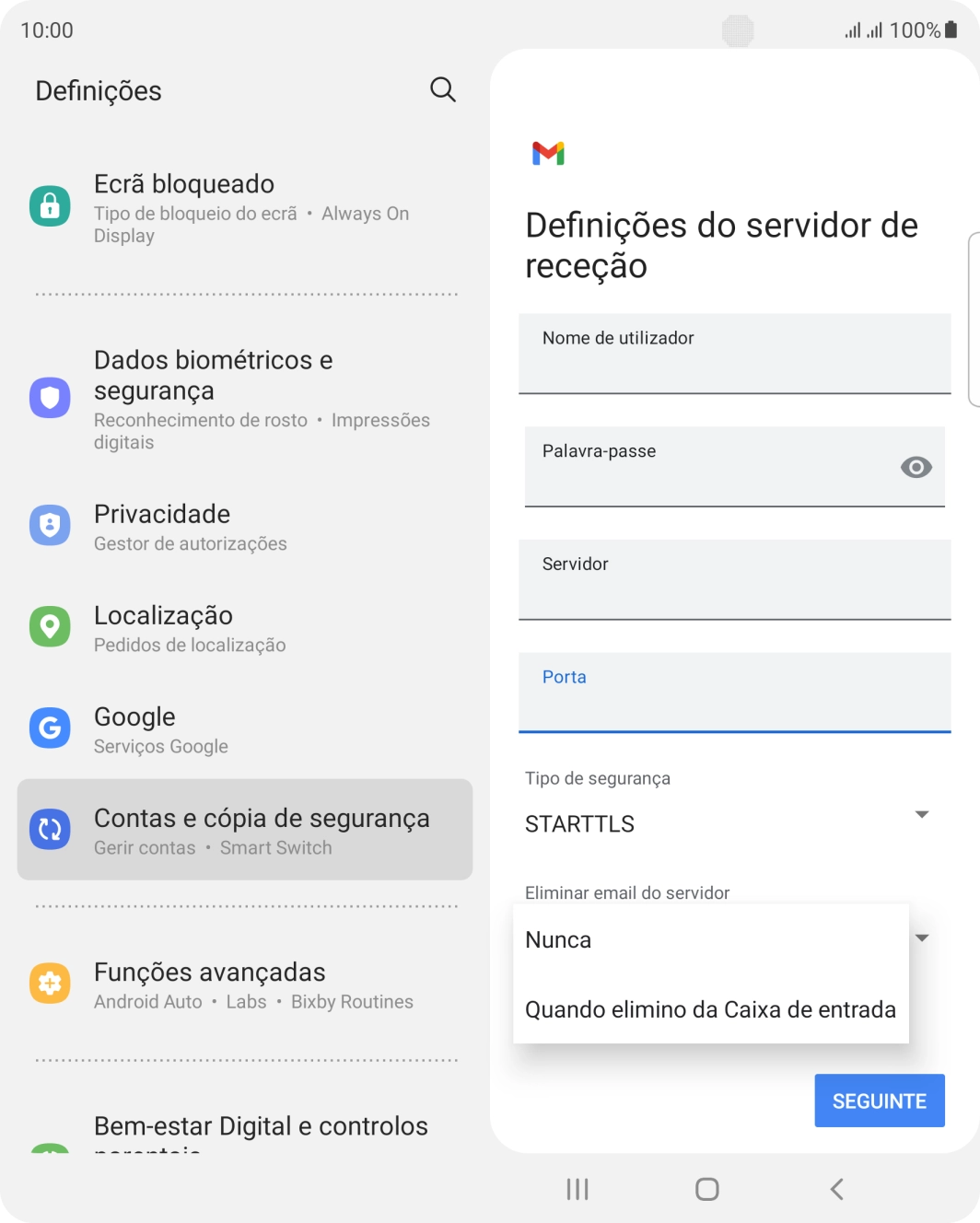980x1223 pixels.
Task: Open the Tipo de segurança dropdown
Action: (x=921, y=813)
